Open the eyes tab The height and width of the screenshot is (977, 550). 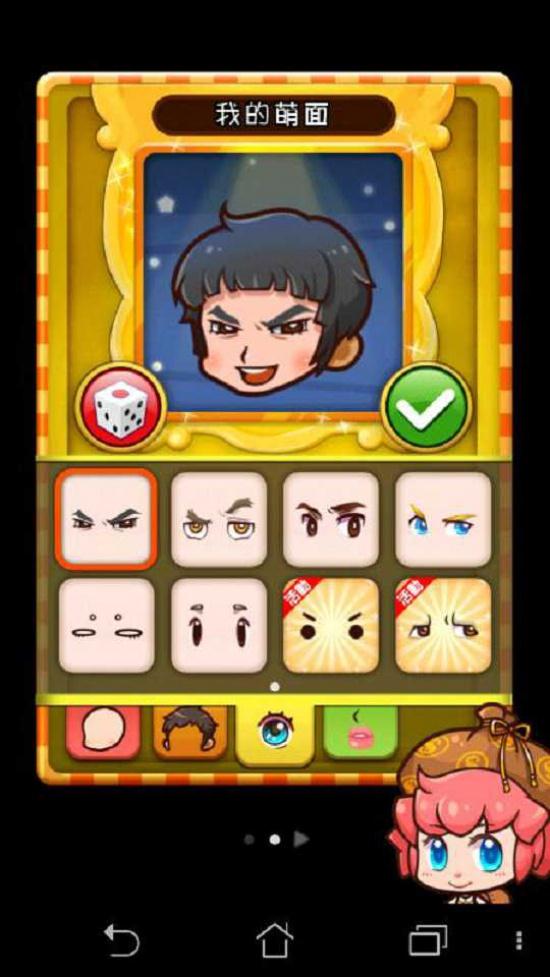pyautogui.click(x=275, y=733)
